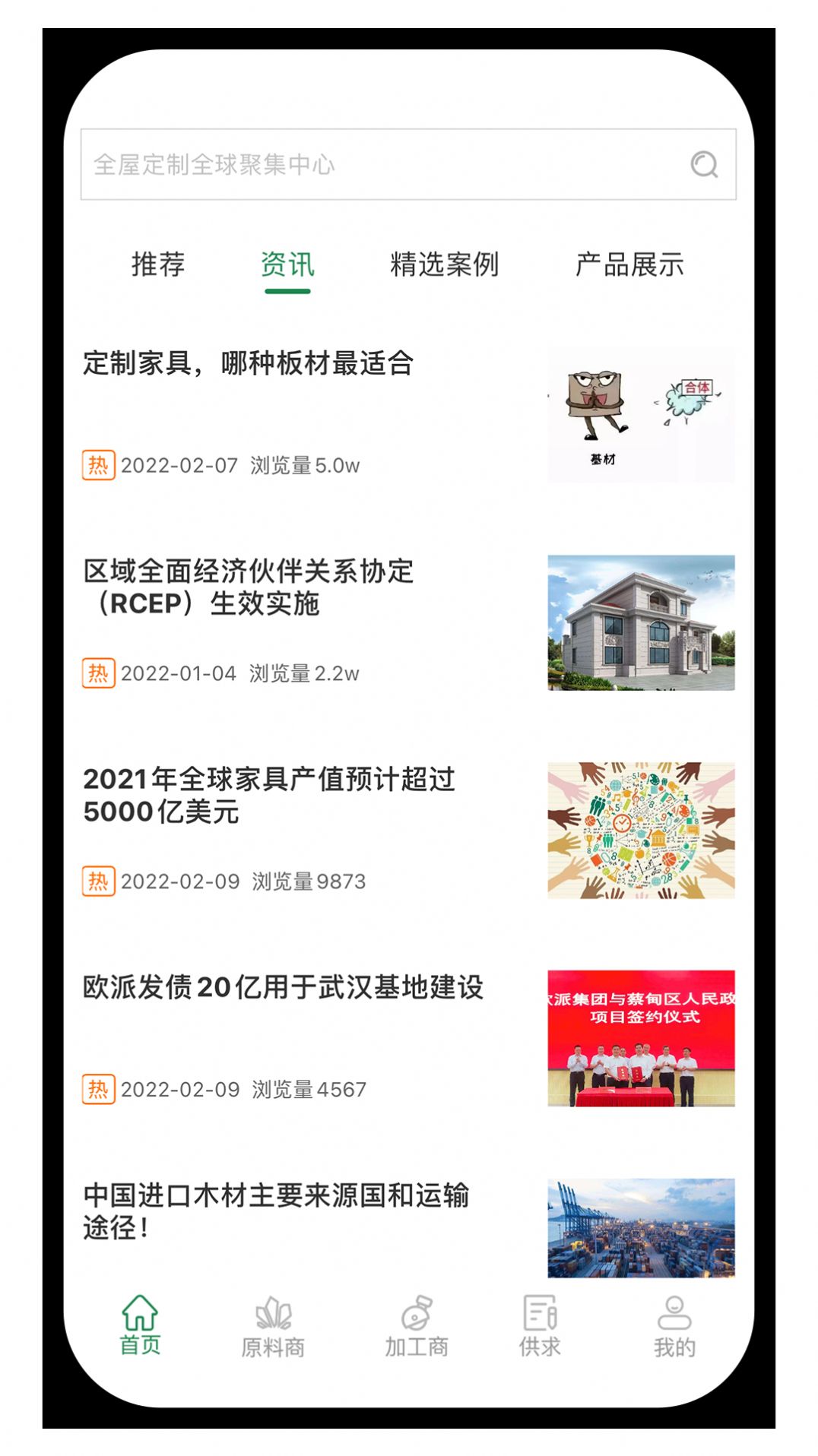Tap the magnifier search icon
The height and width of the screenshot is (1456, 818).
point(704,164)
